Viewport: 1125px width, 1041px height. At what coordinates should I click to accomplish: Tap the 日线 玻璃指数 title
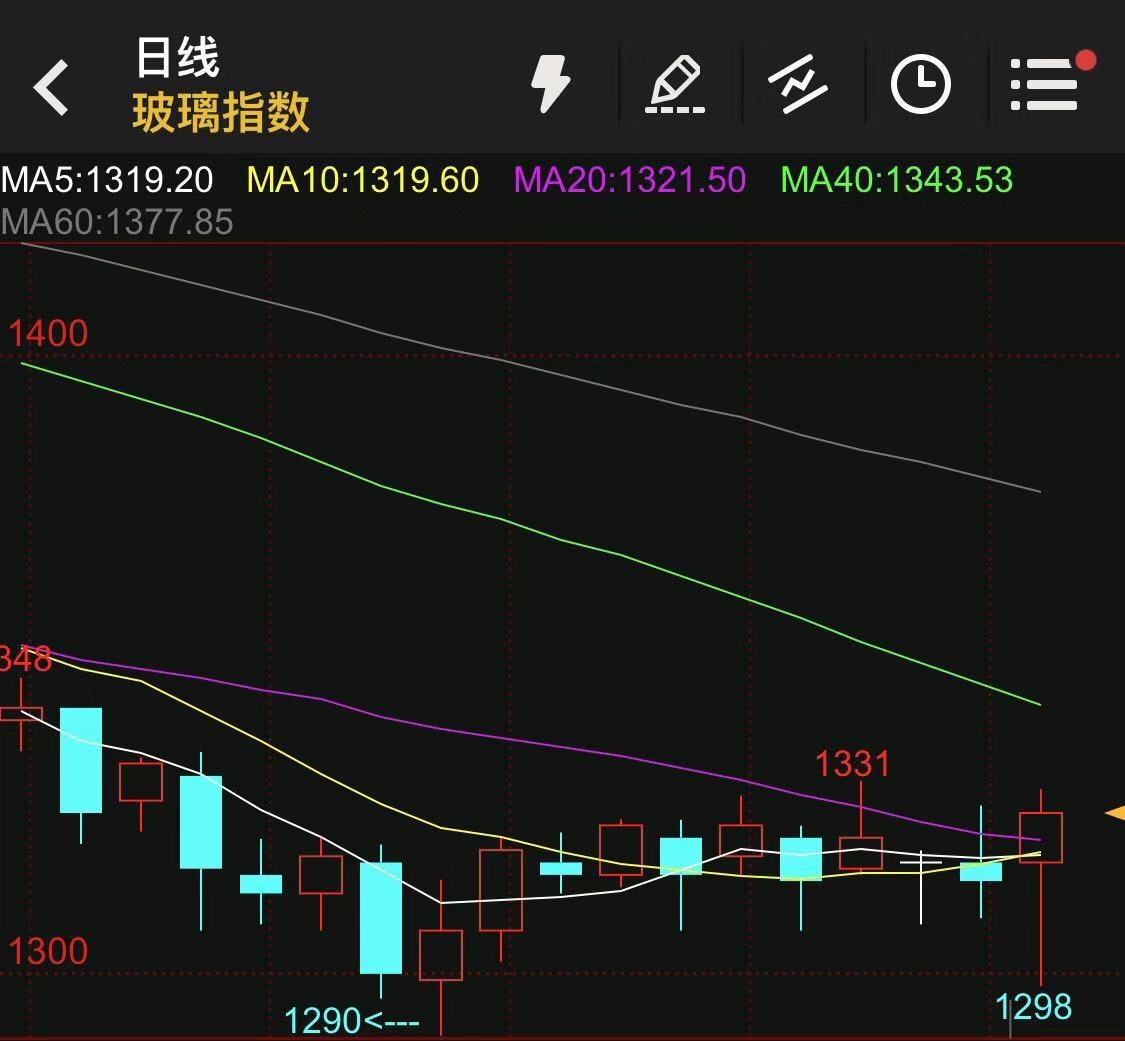click(x=220, y=86)
